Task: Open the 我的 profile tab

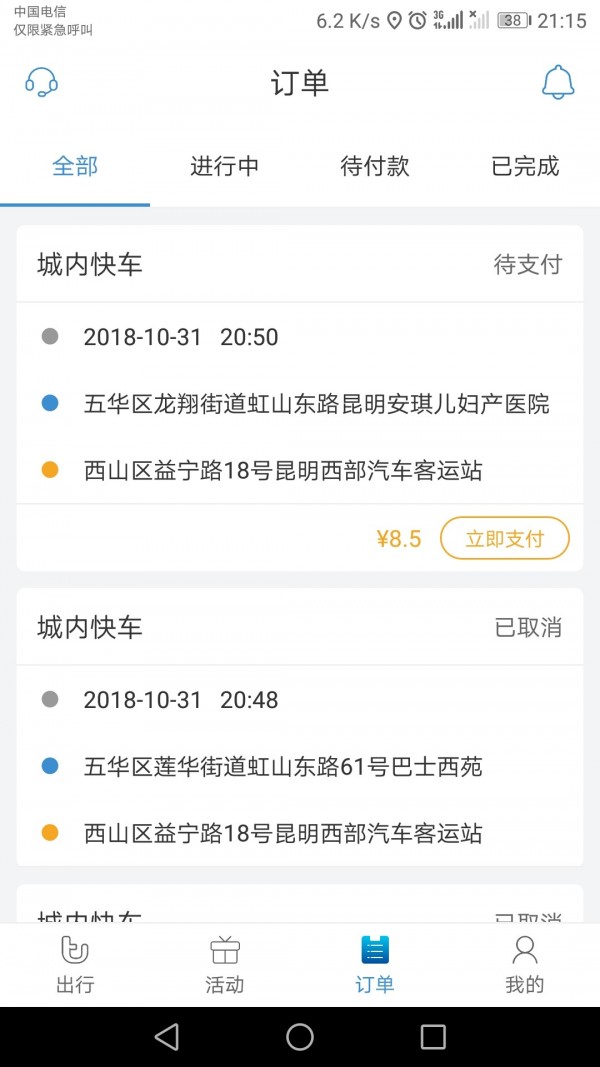Action: [525, 964]
